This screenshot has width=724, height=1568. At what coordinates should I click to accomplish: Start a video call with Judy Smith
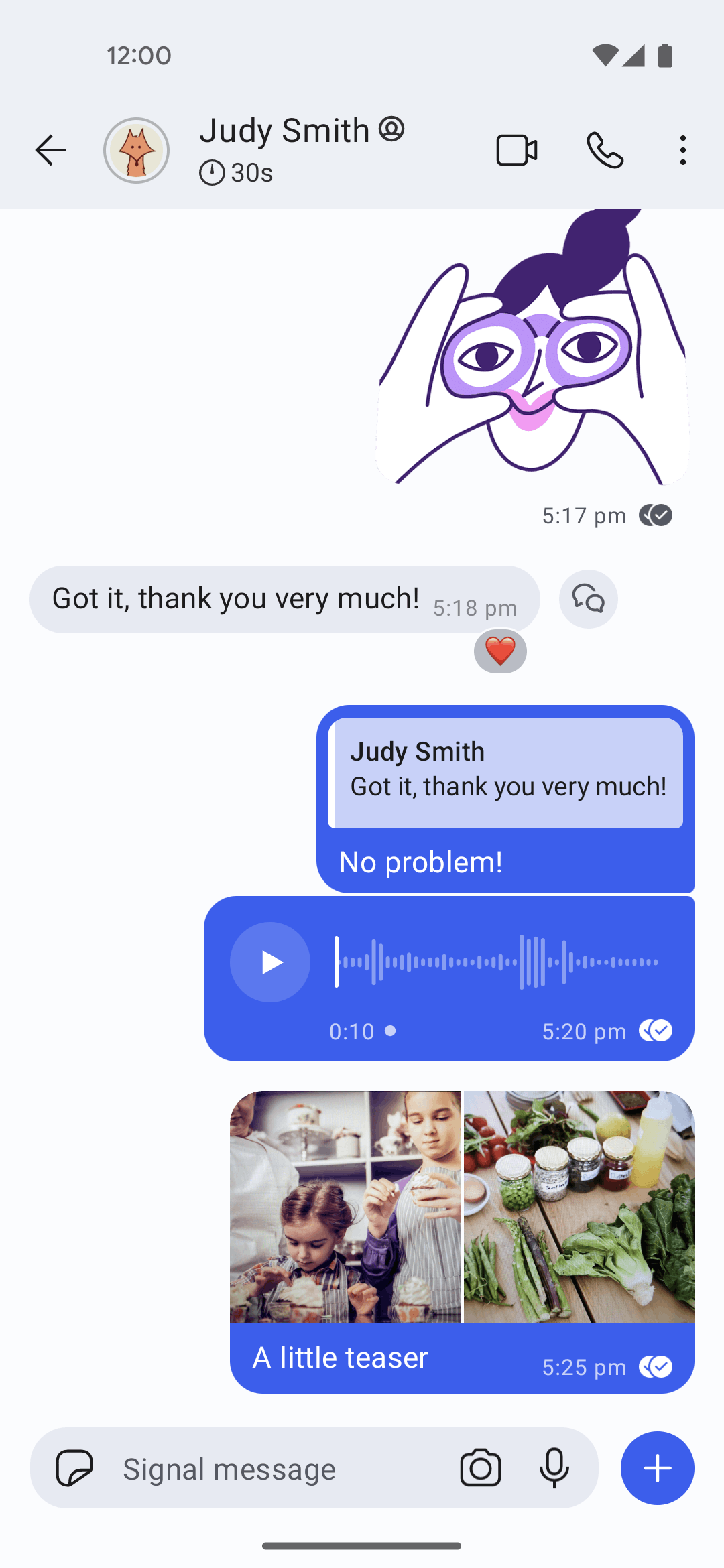click(x=516, y=150)
